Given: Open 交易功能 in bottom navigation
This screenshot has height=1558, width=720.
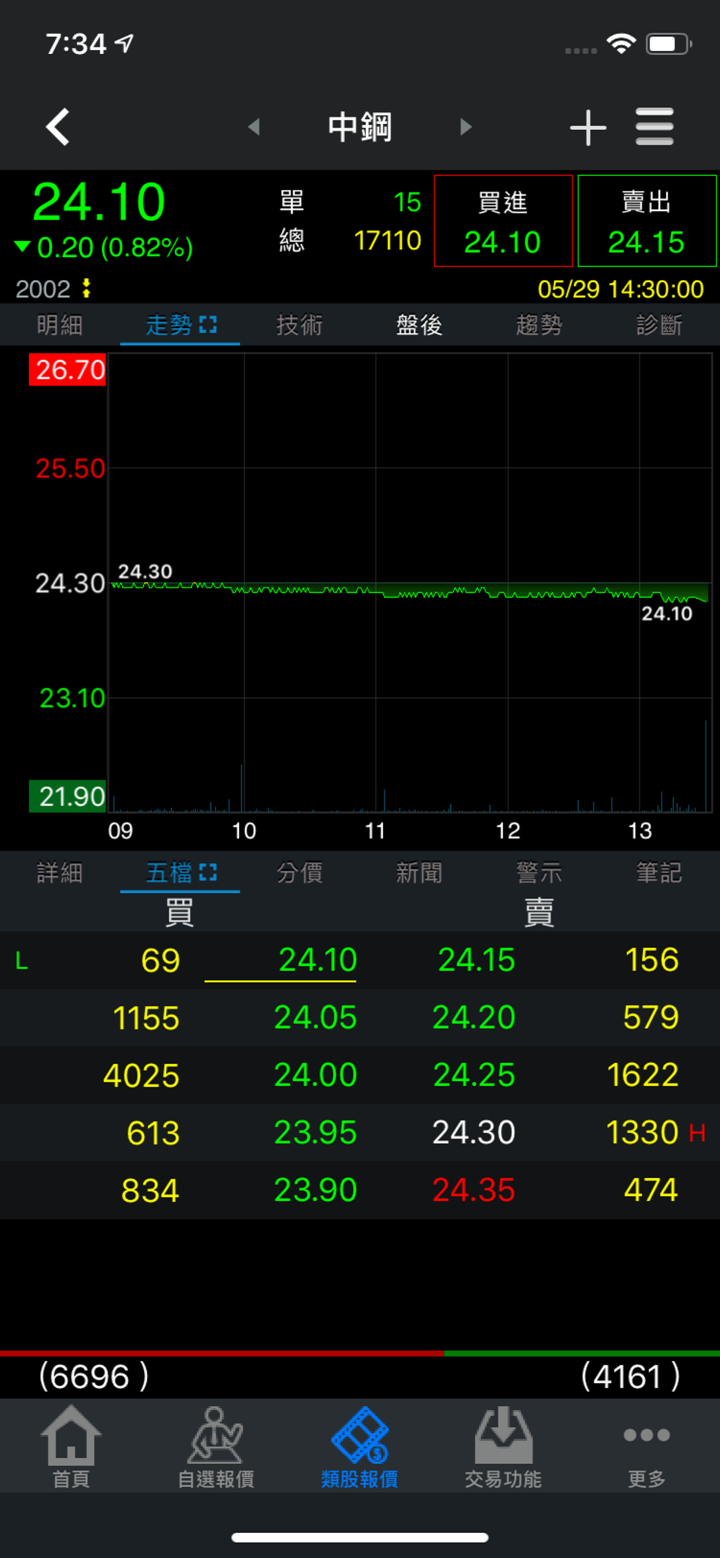Looking at the screenshot, I should tap(503, 1447).
